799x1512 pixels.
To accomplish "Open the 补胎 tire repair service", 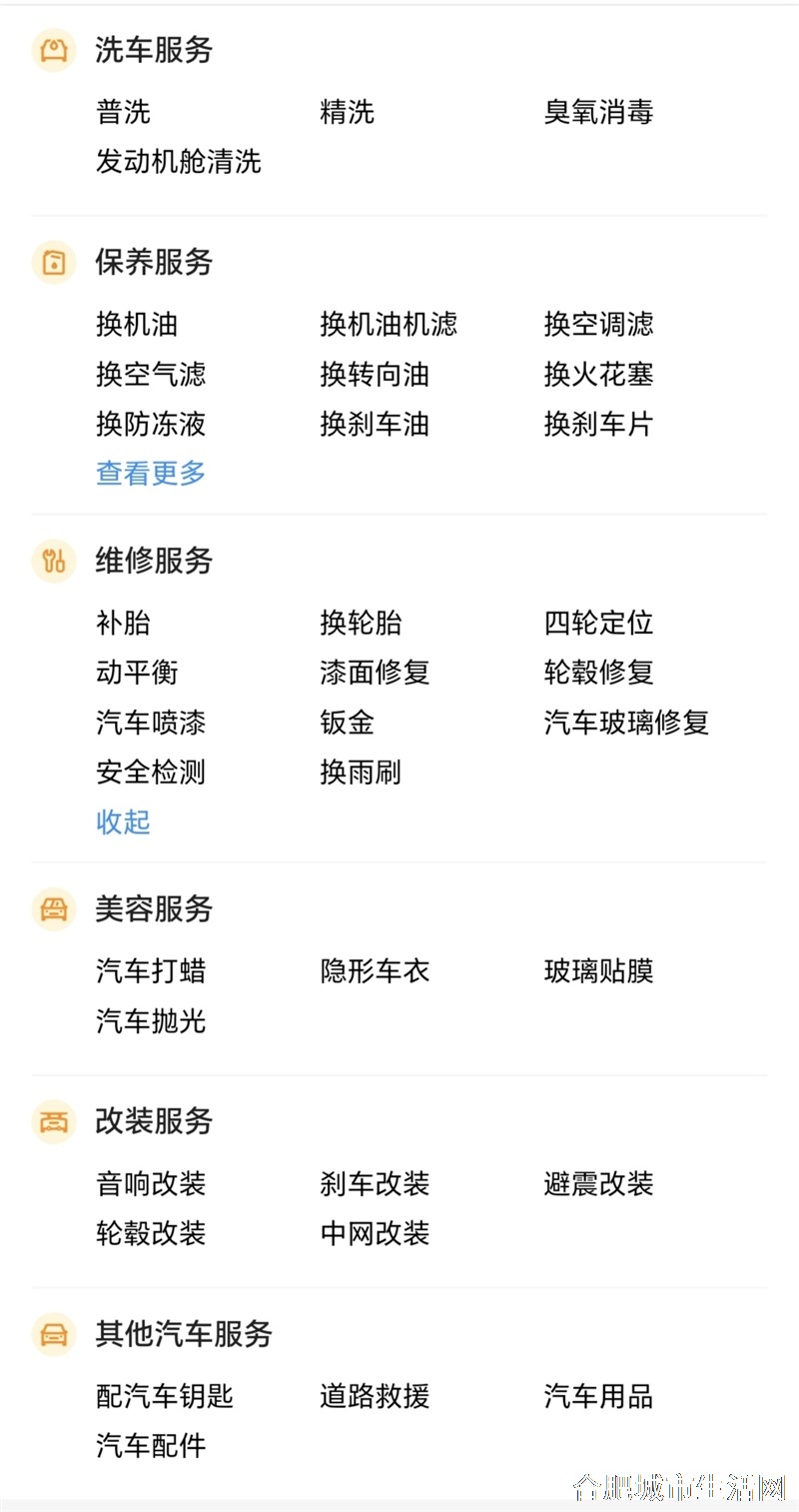I will pos(122,623).
